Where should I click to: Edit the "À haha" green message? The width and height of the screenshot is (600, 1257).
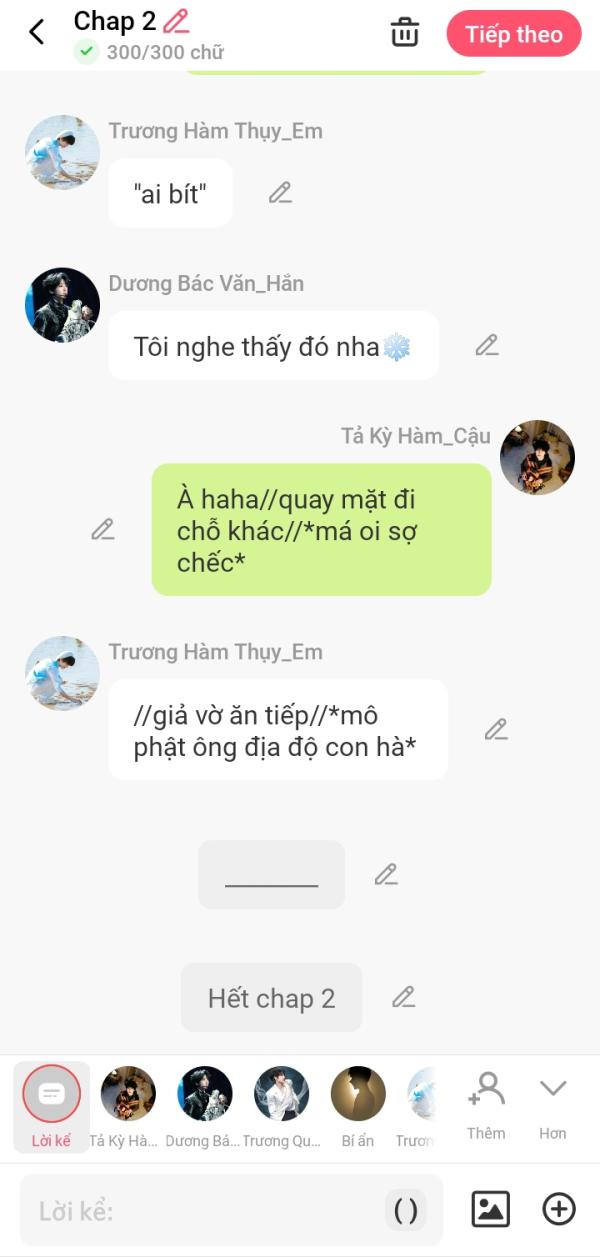[103, 530]
